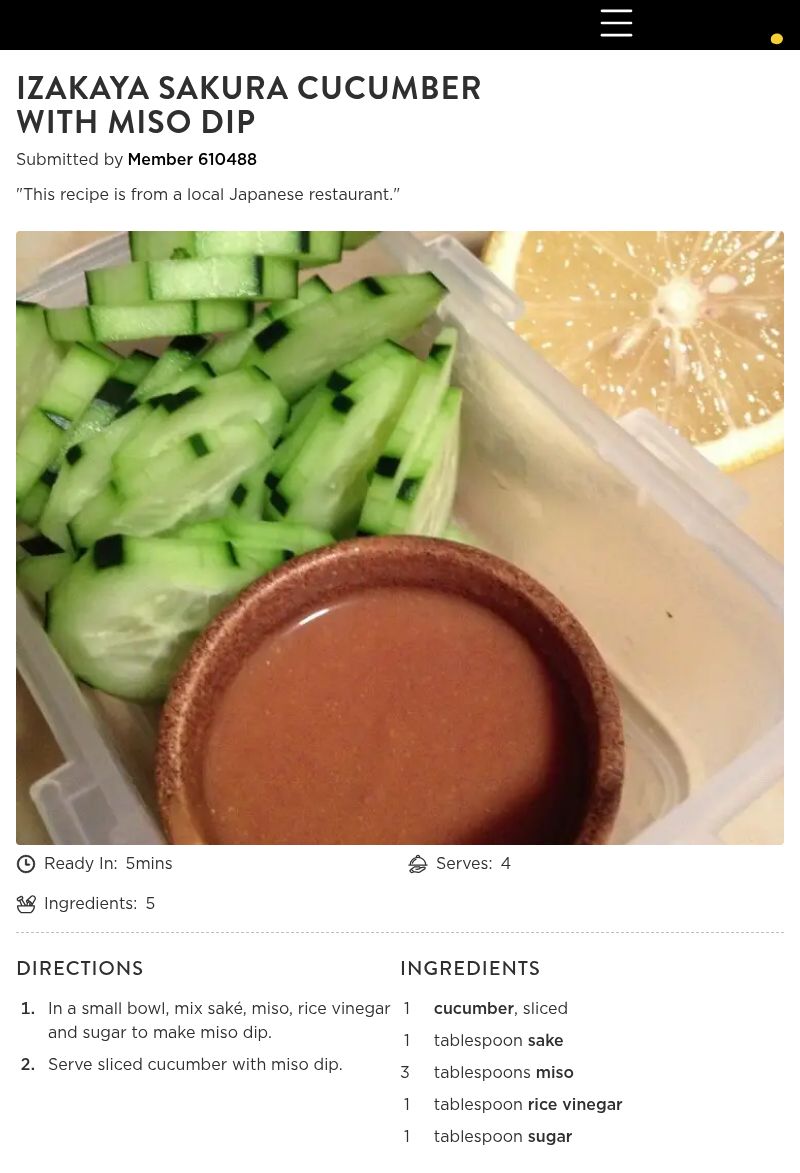Tap the sake ingredient link

click(x=545, y=1041)
